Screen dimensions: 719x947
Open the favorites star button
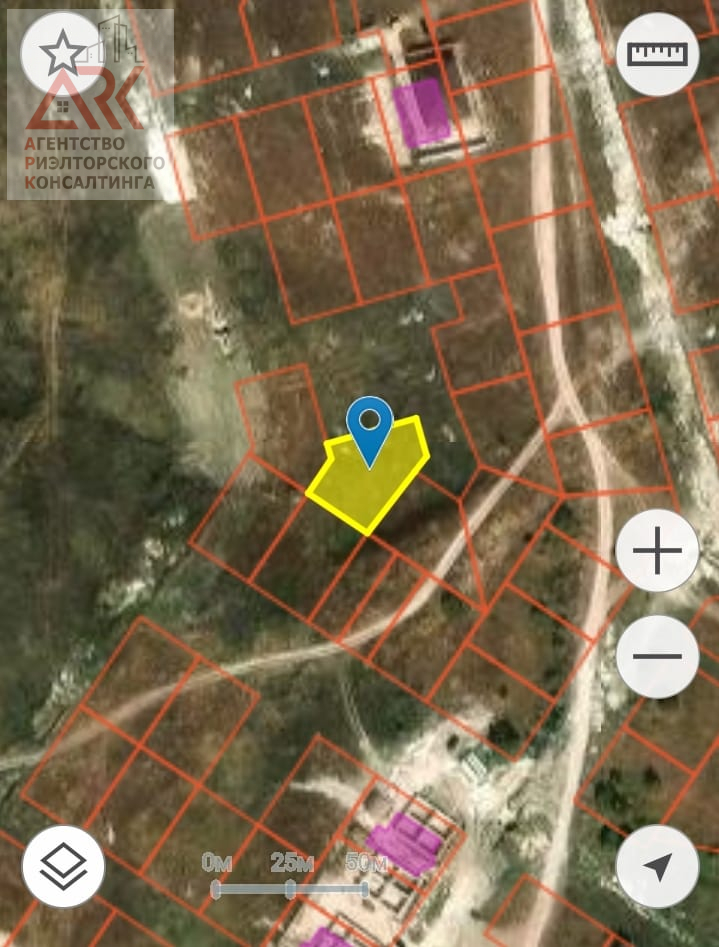pyautogui.click(x=62, y=53)
